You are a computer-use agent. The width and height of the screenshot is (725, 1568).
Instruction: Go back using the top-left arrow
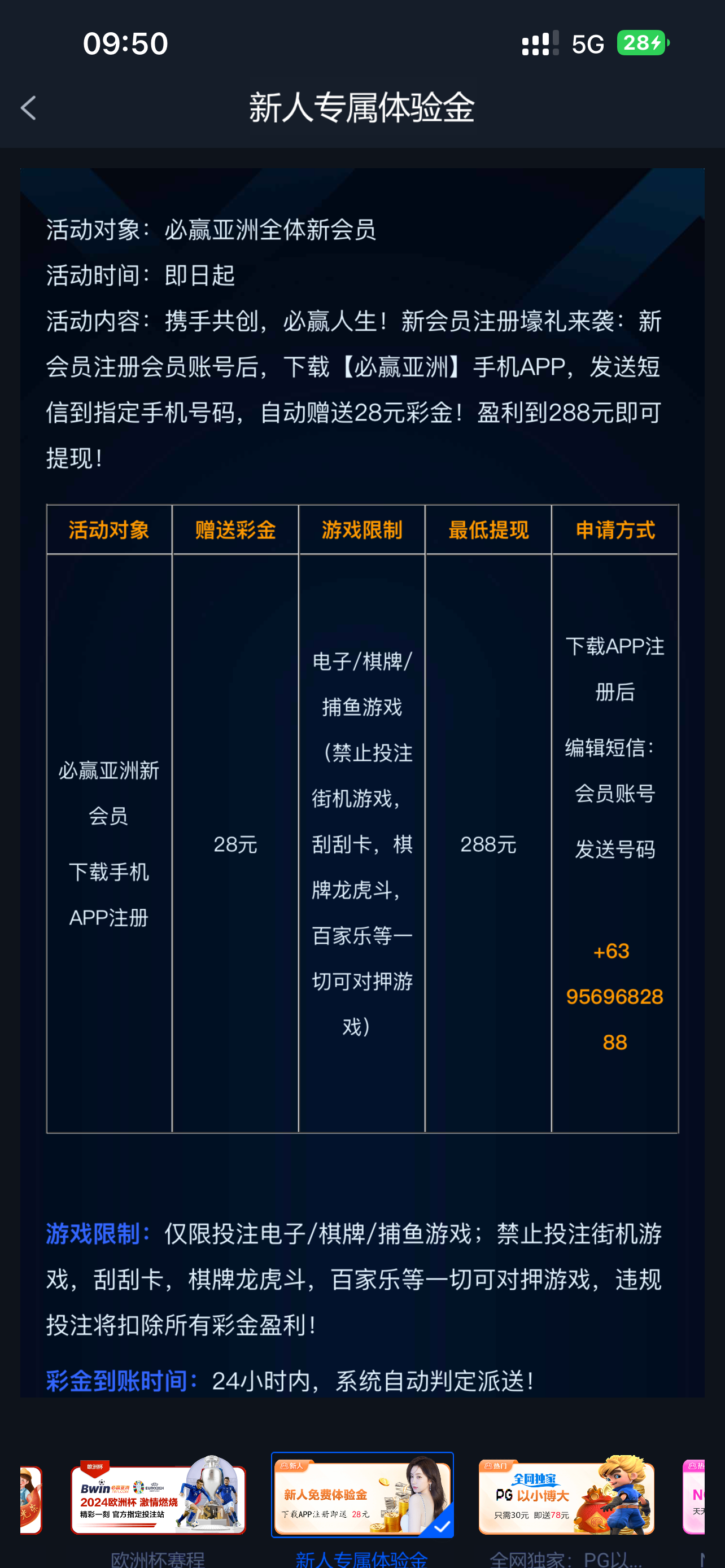29,108
